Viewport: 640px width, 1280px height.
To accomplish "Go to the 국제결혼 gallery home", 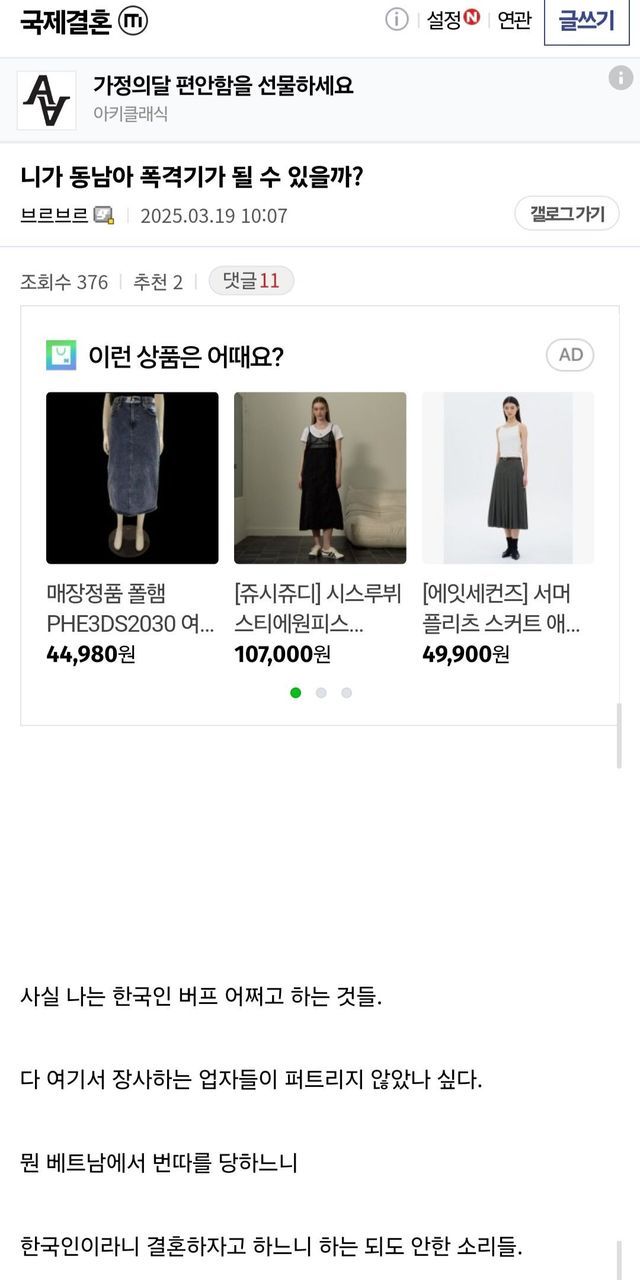I will (x=66, y=20).
